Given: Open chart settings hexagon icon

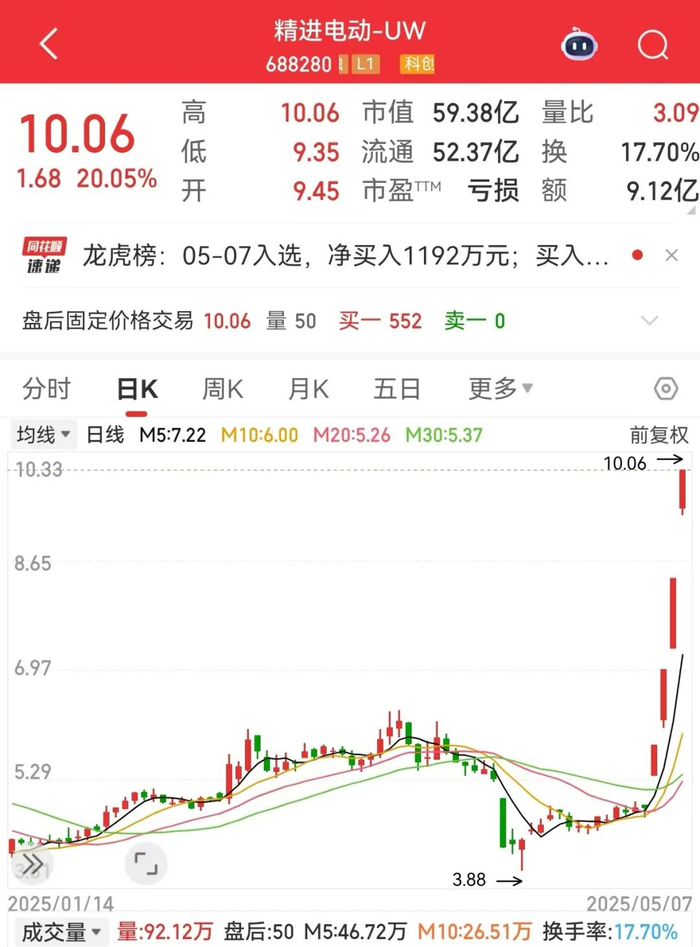Looking at the screenshot, I should click(x=665, y=389).
